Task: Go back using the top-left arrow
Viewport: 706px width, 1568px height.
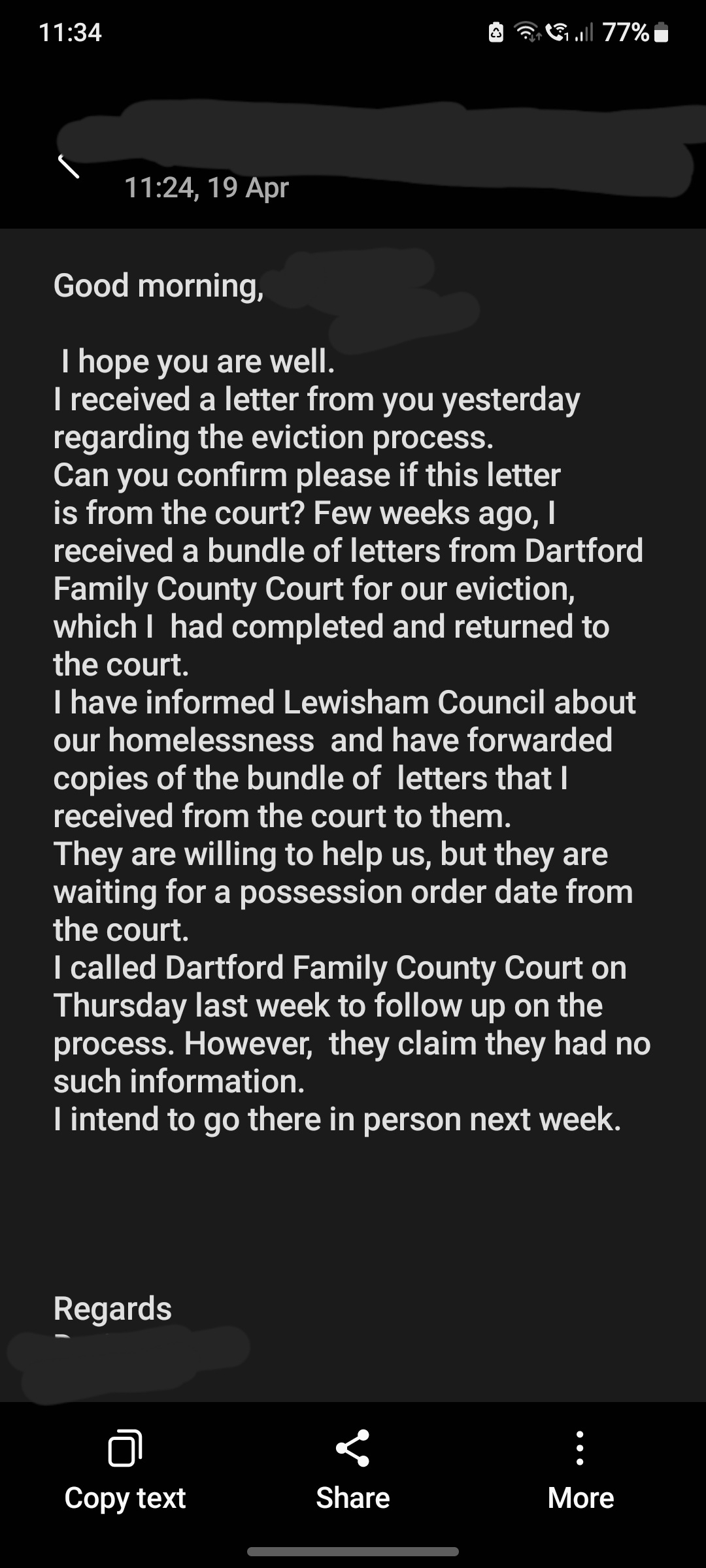Action: tap(68, 167)
